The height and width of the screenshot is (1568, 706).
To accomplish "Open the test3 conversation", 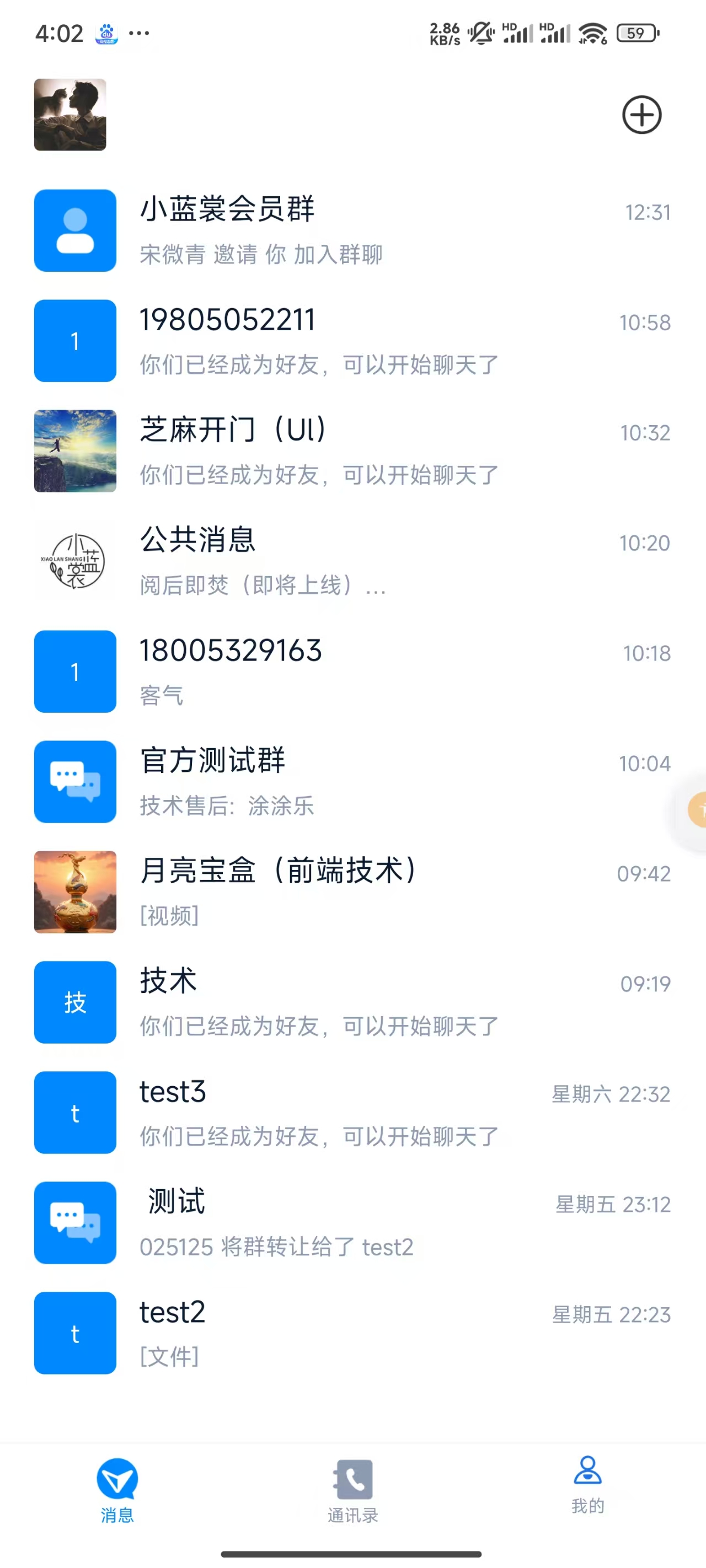I will coord(304,1114).
